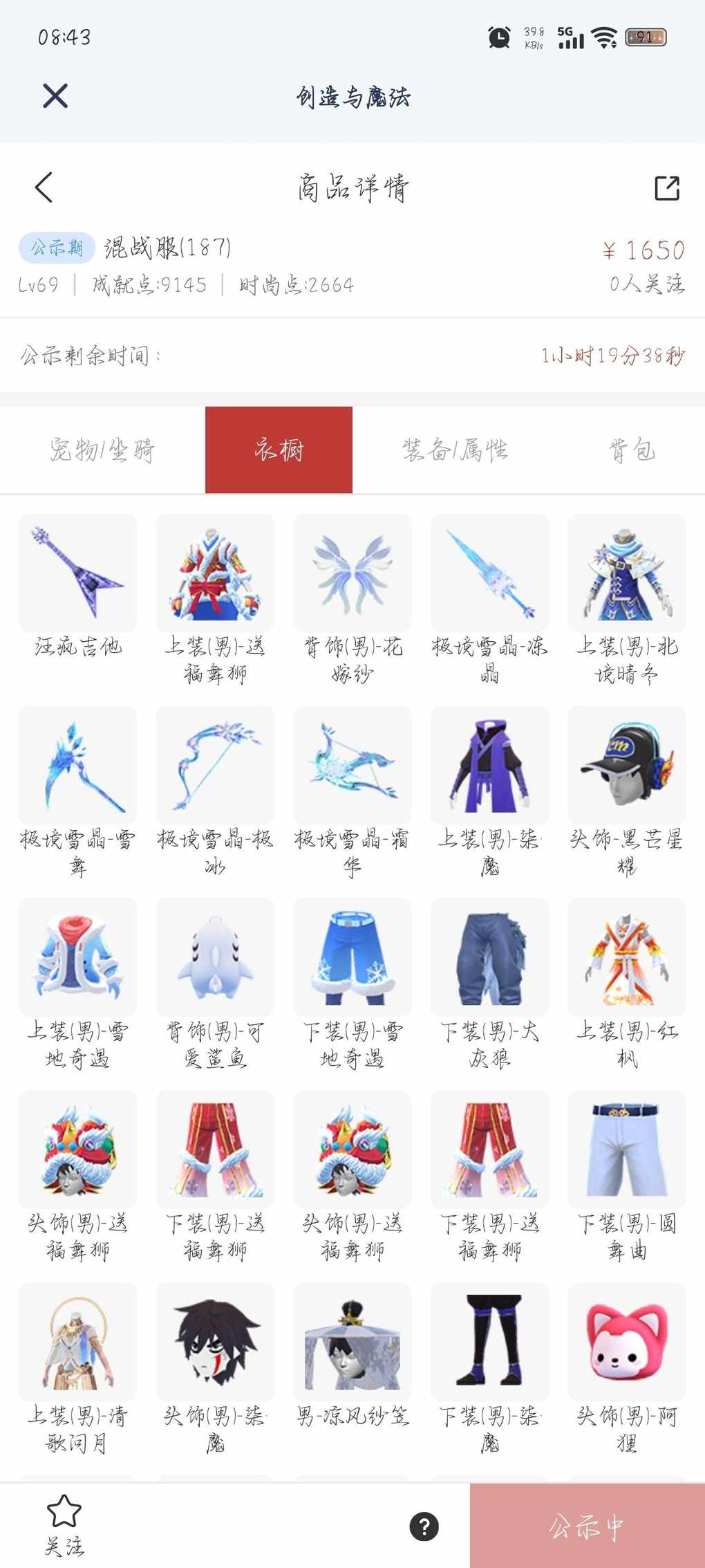Close the 创造与魔法 page
The image size is (705, 1568).
(x=55, y=96)
